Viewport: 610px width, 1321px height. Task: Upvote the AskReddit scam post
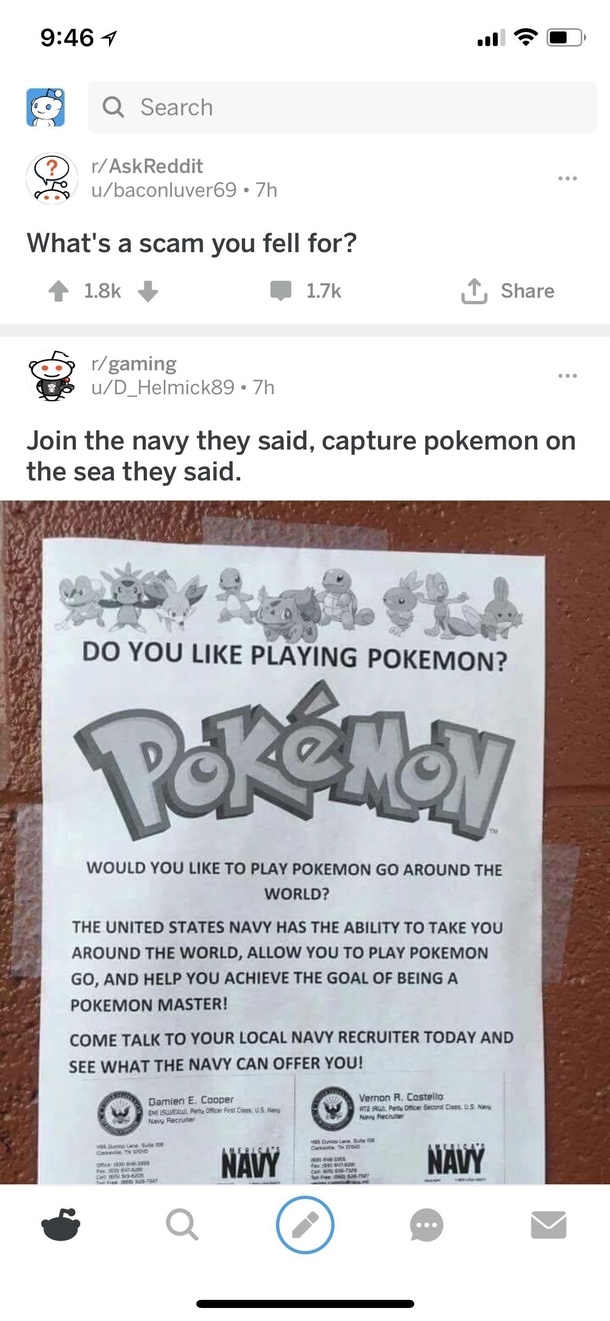click(x=57, y=291)
